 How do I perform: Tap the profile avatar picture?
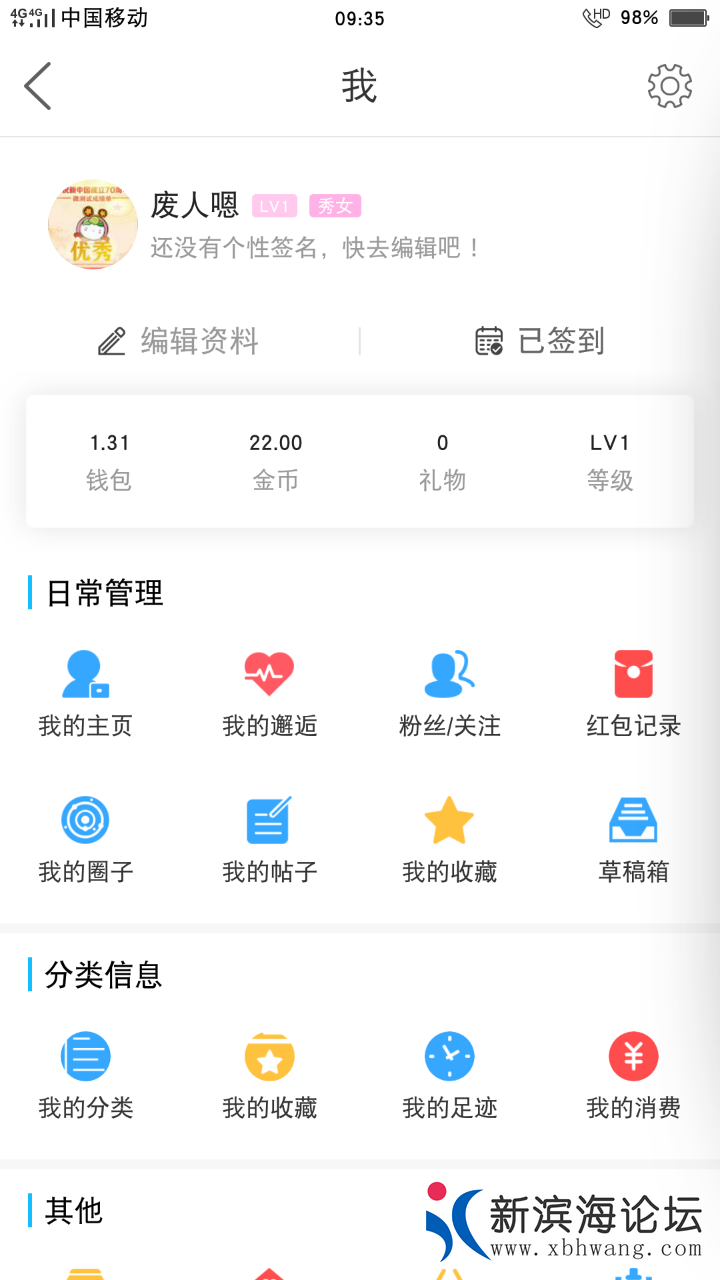93,224
